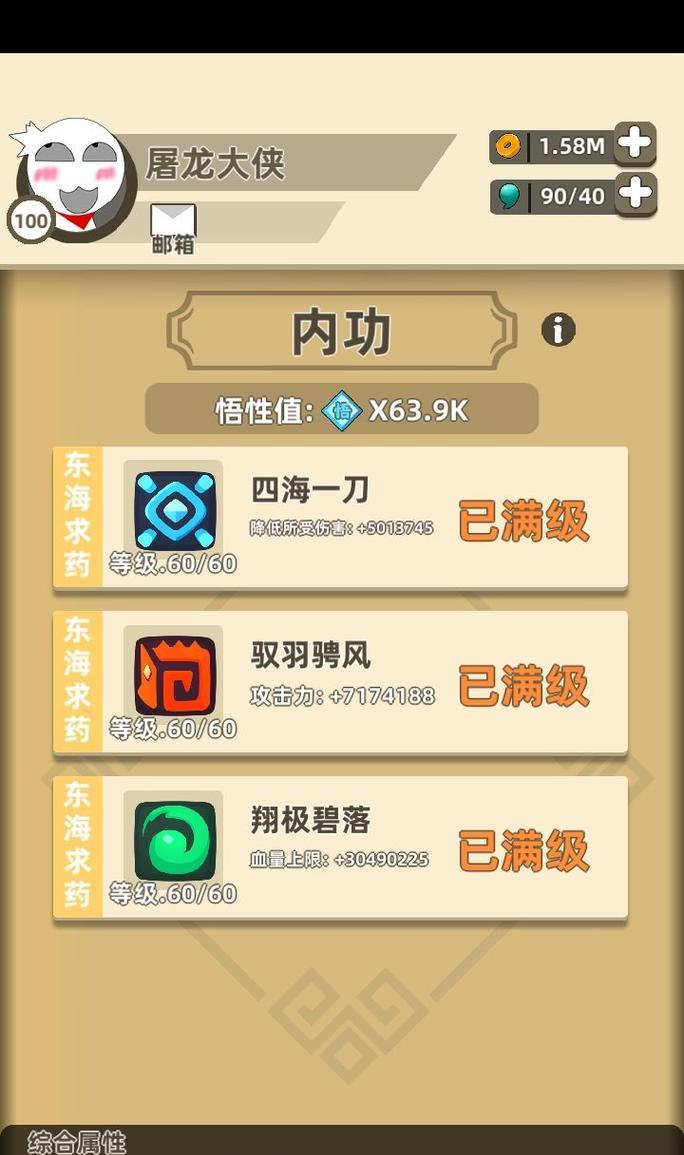Add more gold coins with plus button
The image size is (684, 1155).
coord(634,145)
